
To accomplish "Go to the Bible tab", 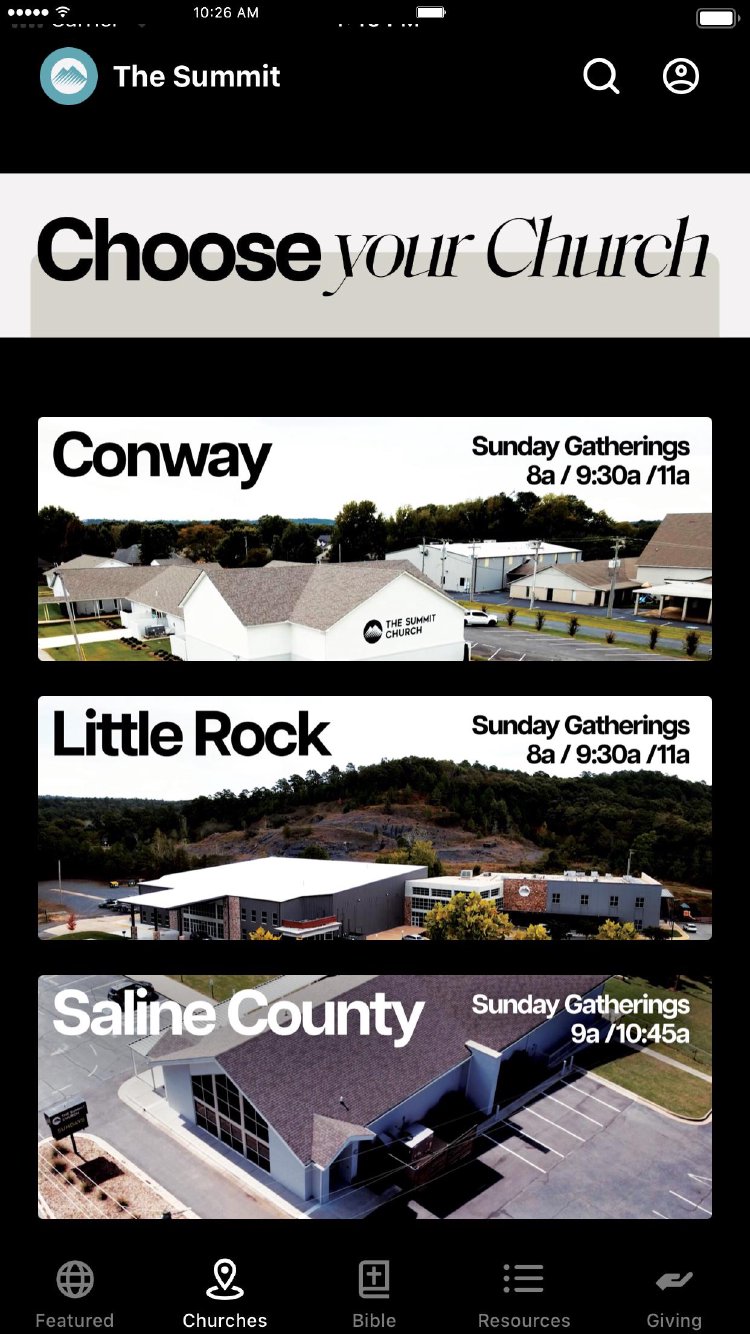I will [374, 1294].
